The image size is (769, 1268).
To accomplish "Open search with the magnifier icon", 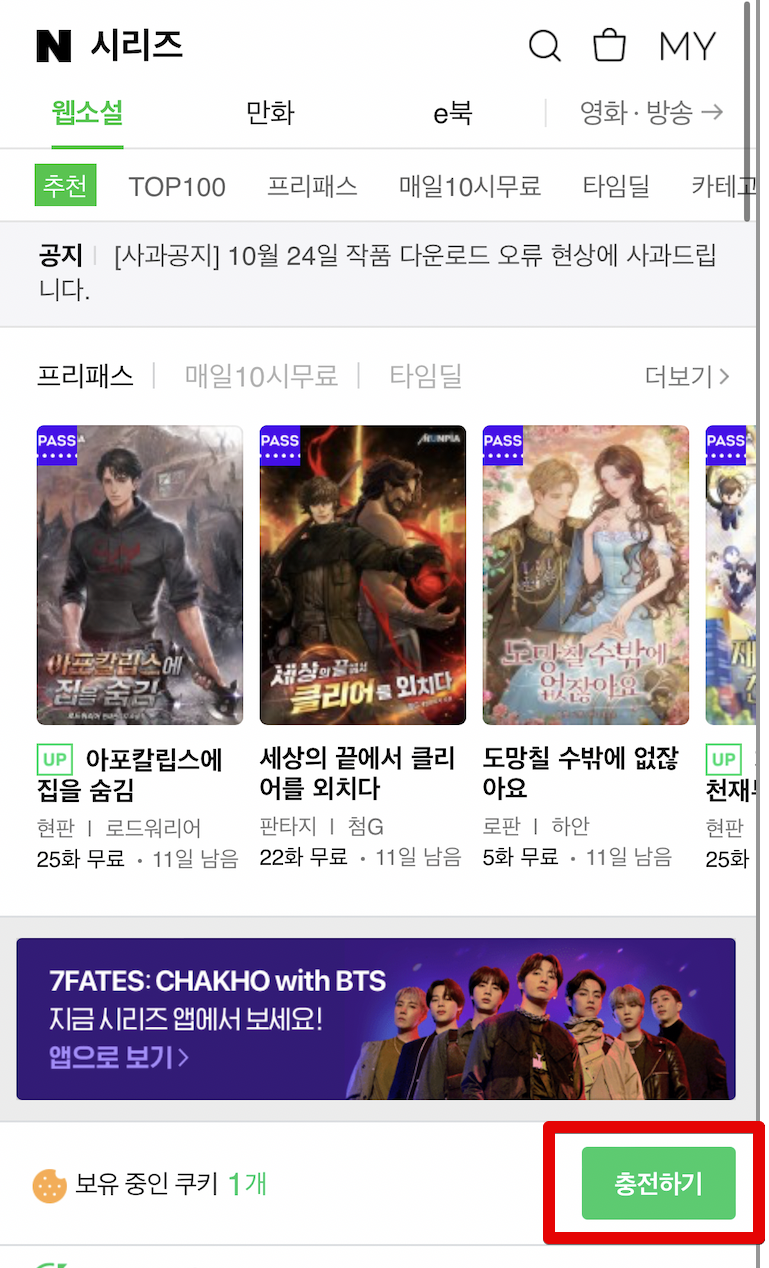I will point(544,45).
